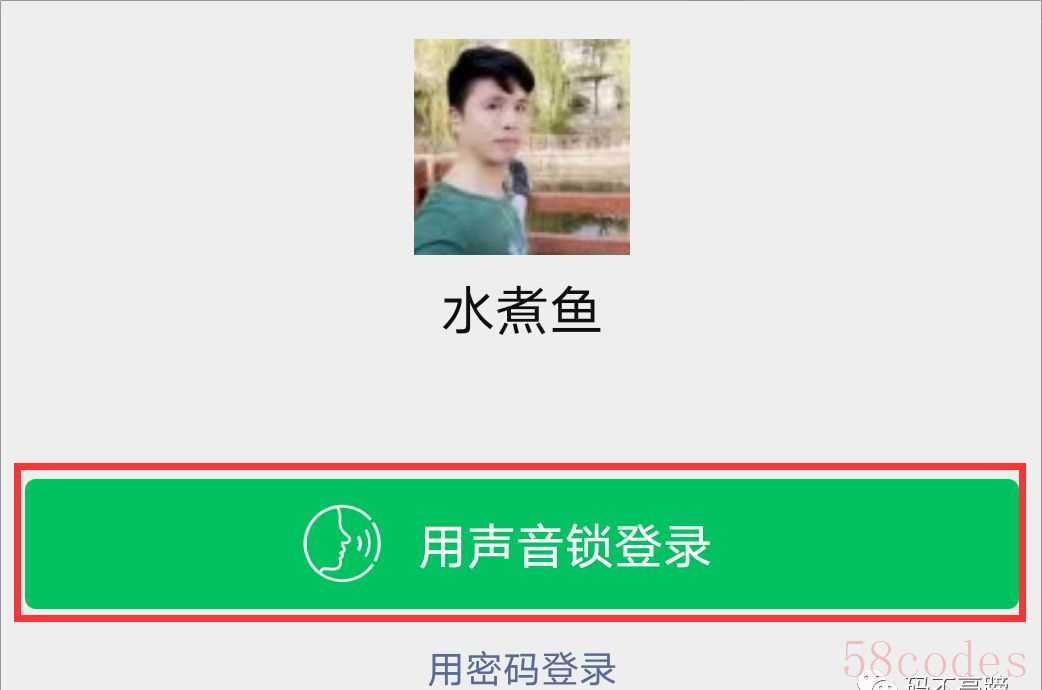Log in with voice lock (用声音锁登录)
The image size is (1042, 690).
521,544
